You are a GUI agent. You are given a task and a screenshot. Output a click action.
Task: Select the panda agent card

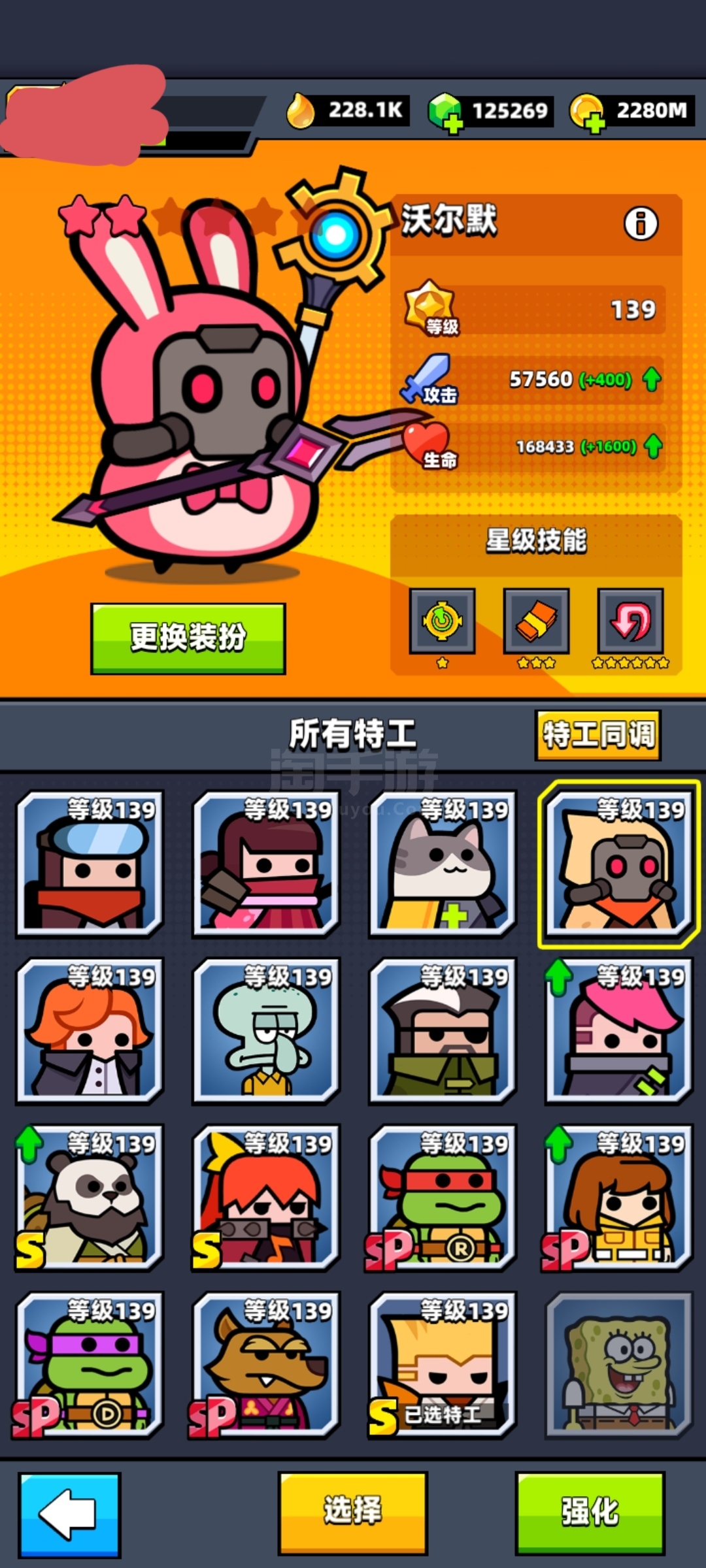click(x=90, y=1198)
